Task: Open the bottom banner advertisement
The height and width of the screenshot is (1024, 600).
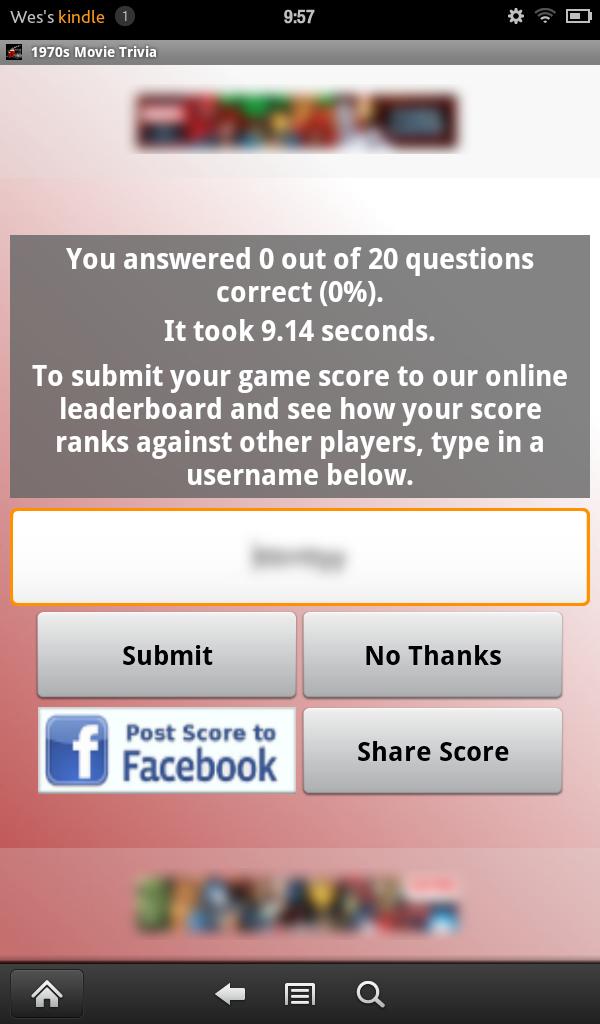Action: click(298, 903)
